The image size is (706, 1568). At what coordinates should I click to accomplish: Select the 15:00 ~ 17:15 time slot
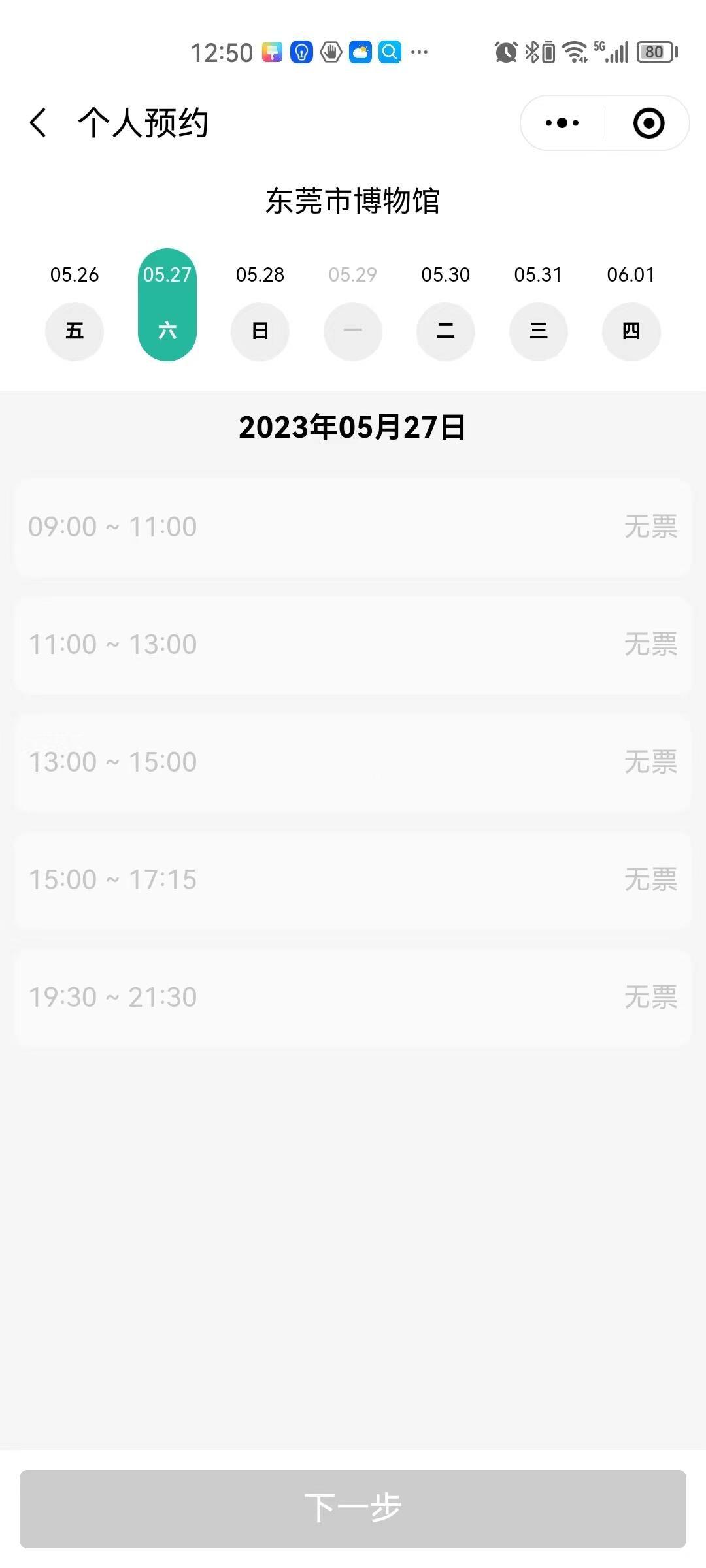(x=353, y=880)
